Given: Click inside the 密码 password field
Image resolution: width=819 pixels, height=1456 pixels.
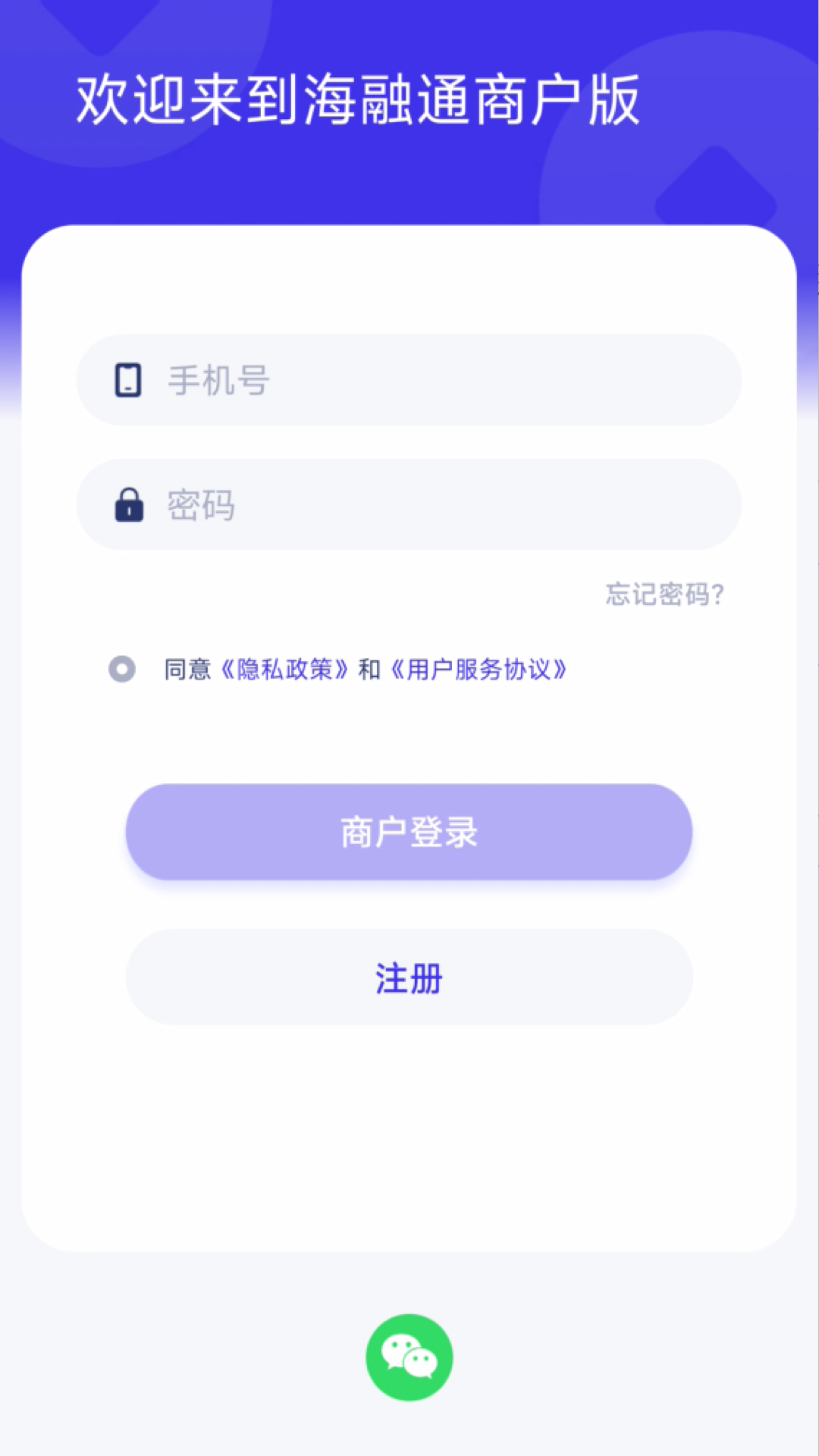Looking at the screenshot, I should coord(409,504).
